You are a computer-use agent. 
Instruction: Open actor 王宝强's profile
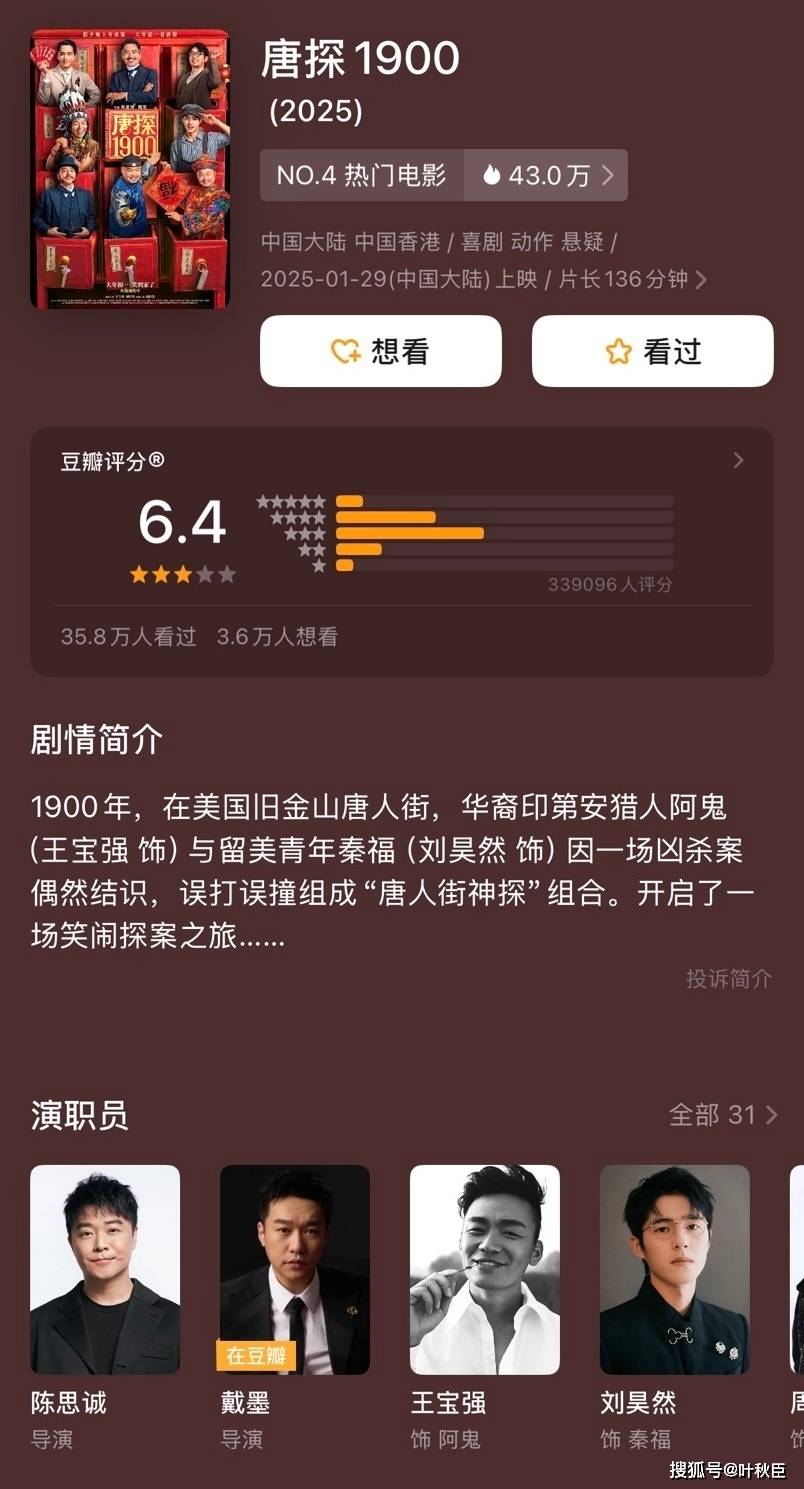pyautogui.click(x=485, y=1270)
